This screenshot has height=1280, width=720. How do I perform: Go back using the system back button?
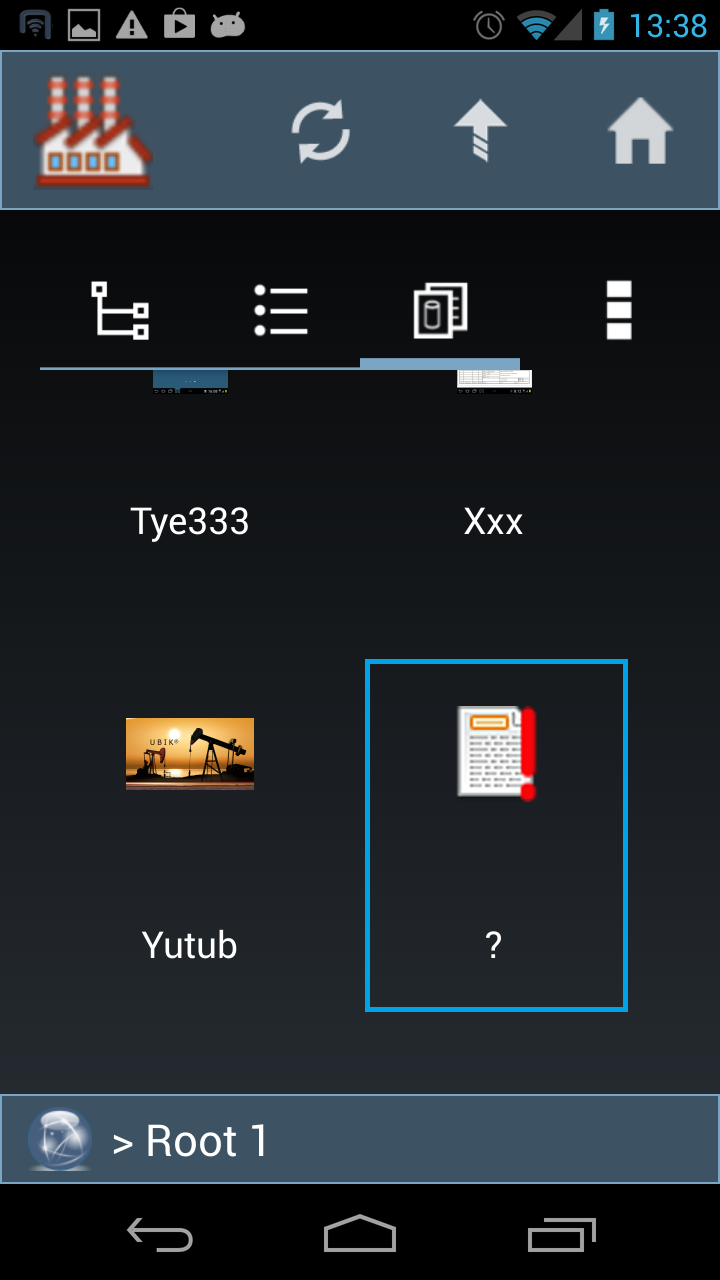160,1236
